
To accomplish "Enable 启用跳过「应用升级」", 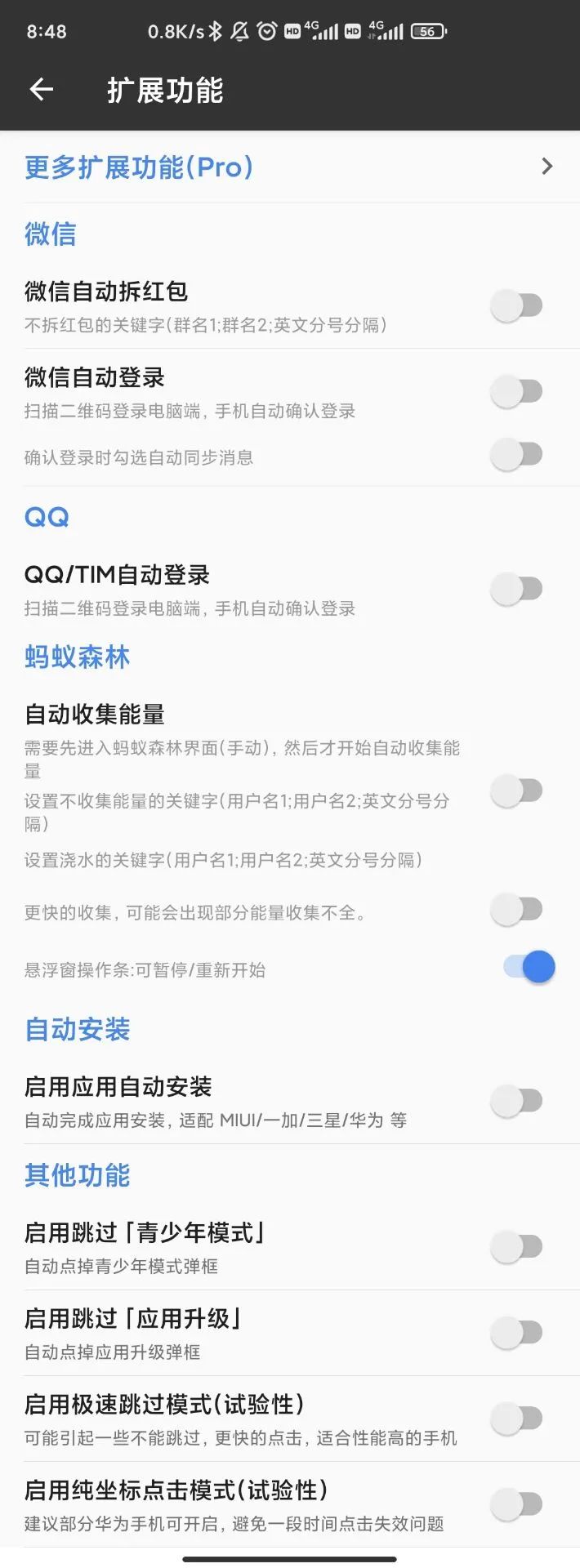I will pos(517,1333).
